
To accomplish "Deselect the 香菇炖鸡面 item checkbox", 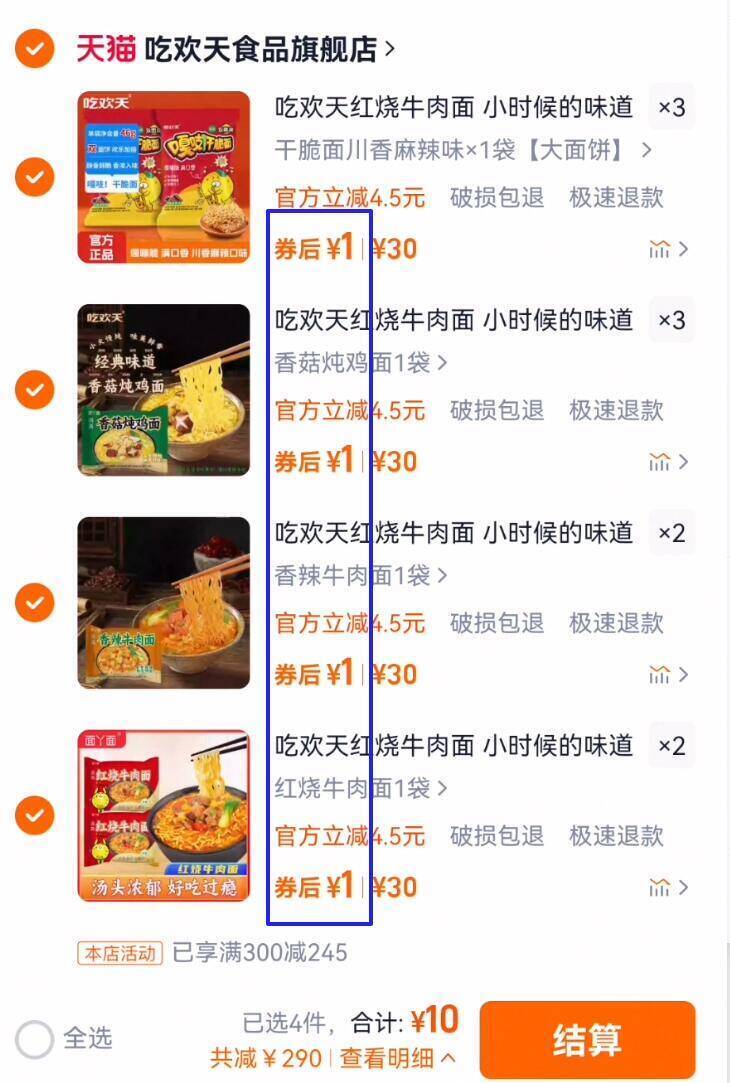I will pyautogui.click(x=34, y=389).
